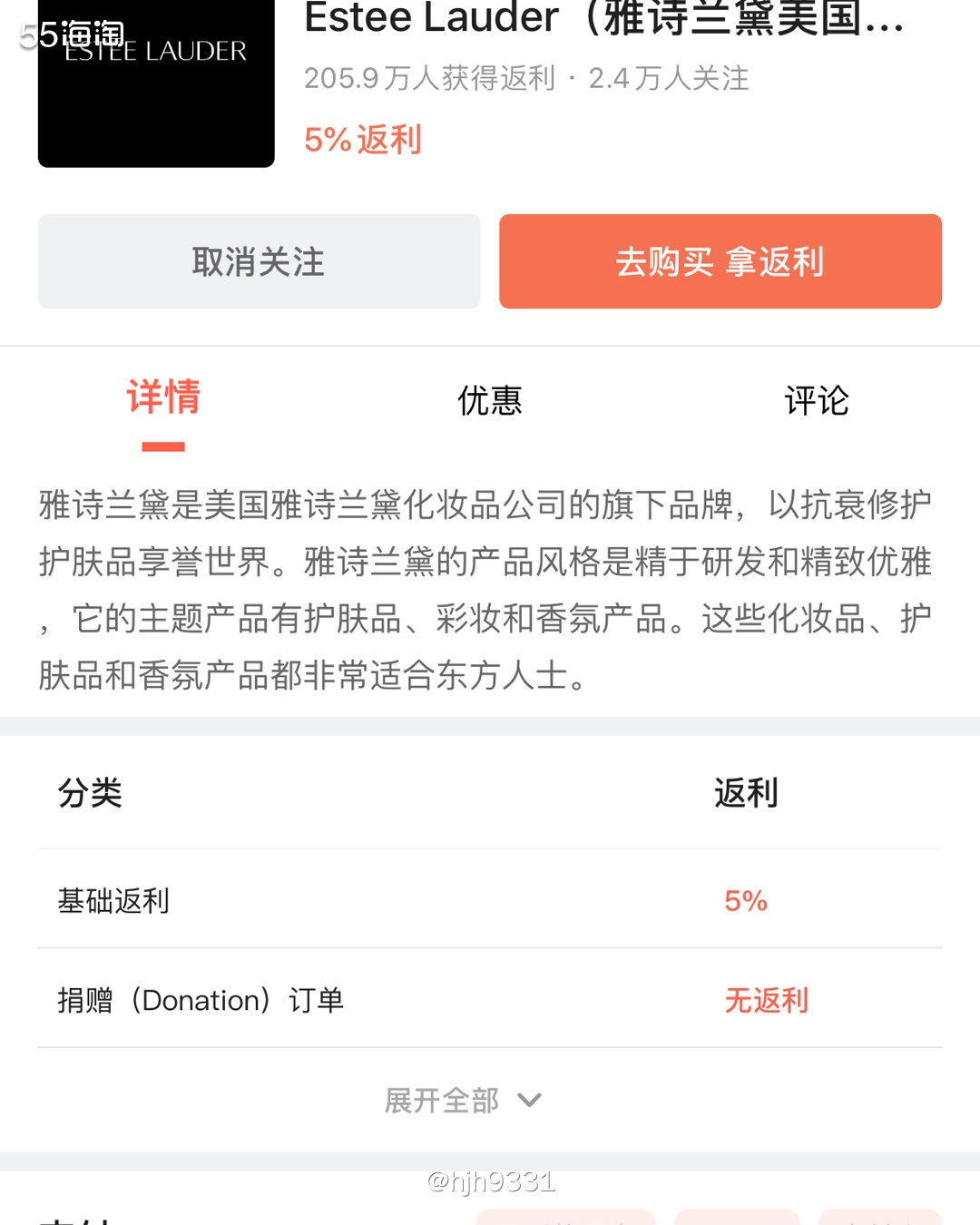Click 取消关注 to unfollow Estee Lauder
This screenshot has width=980, height=1225.
coord(258,261)
